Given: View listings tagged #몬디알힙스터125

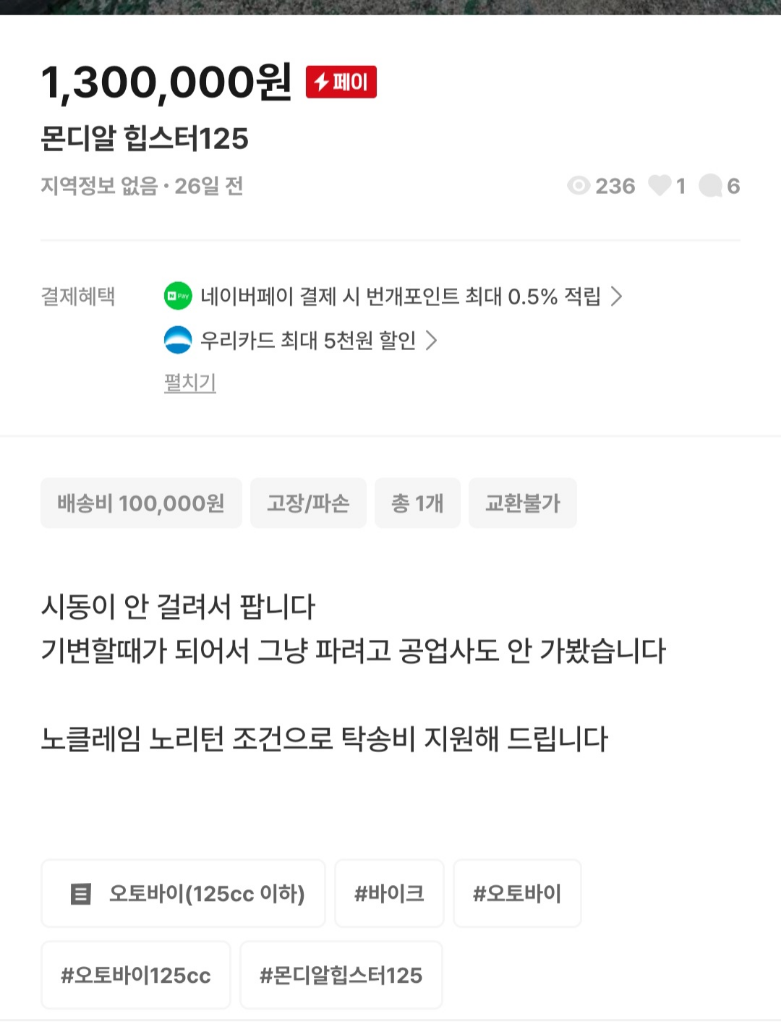Looking at the screenshot, I should pos(341,975).
